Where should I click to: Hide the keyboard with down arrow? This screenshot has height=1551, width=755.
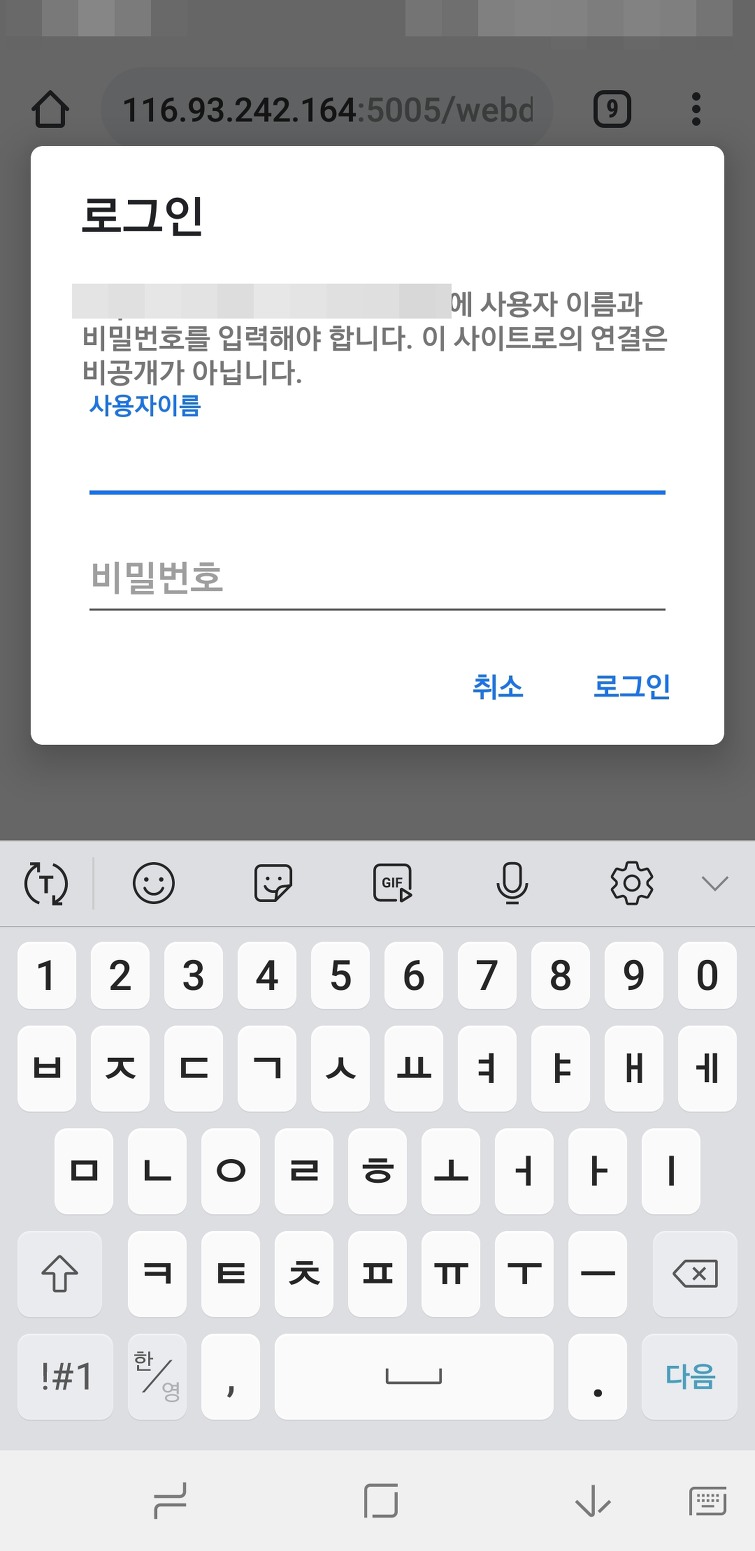click(592, 1500)
